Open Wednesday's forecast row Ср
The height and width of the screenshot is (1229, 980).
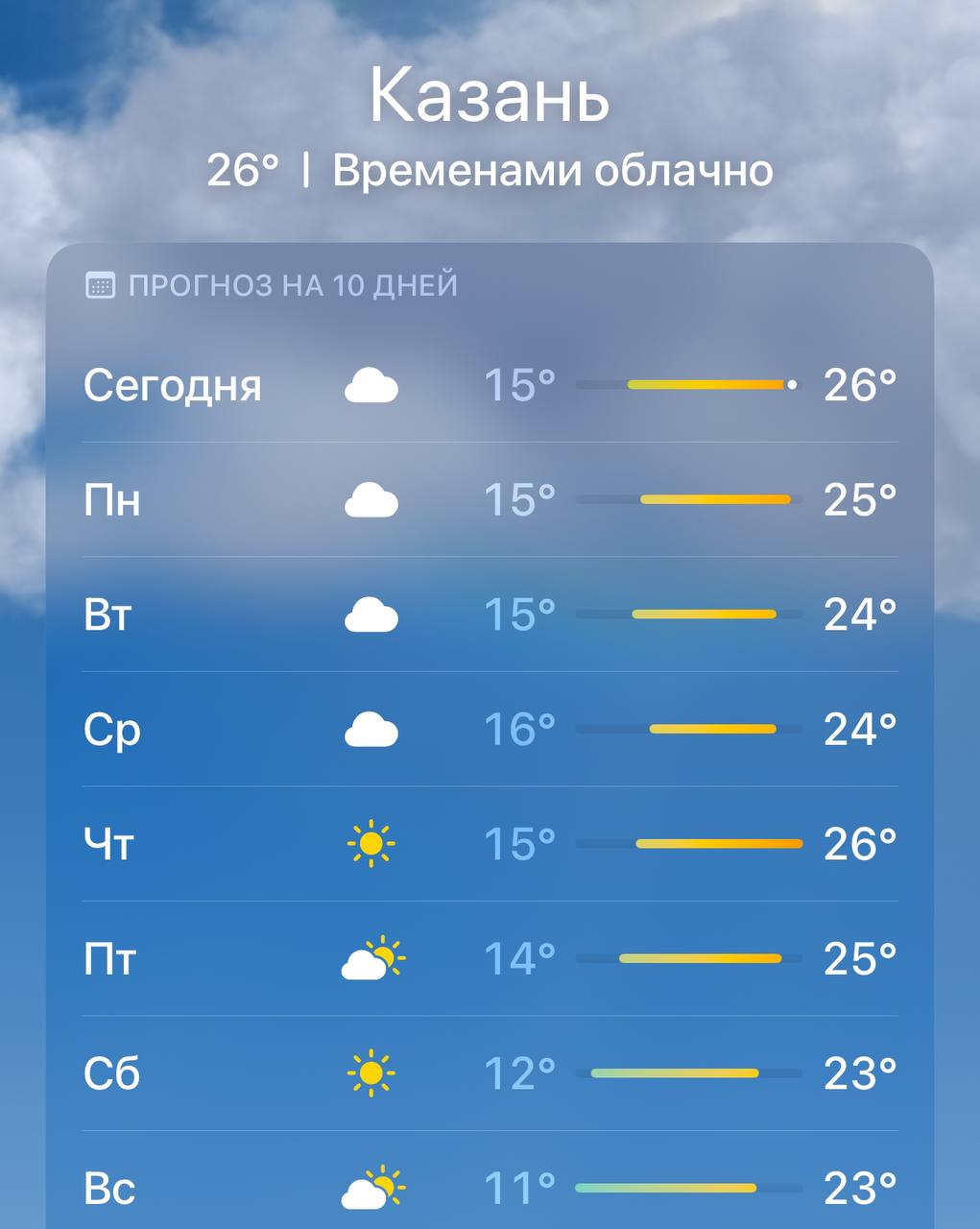490,729
